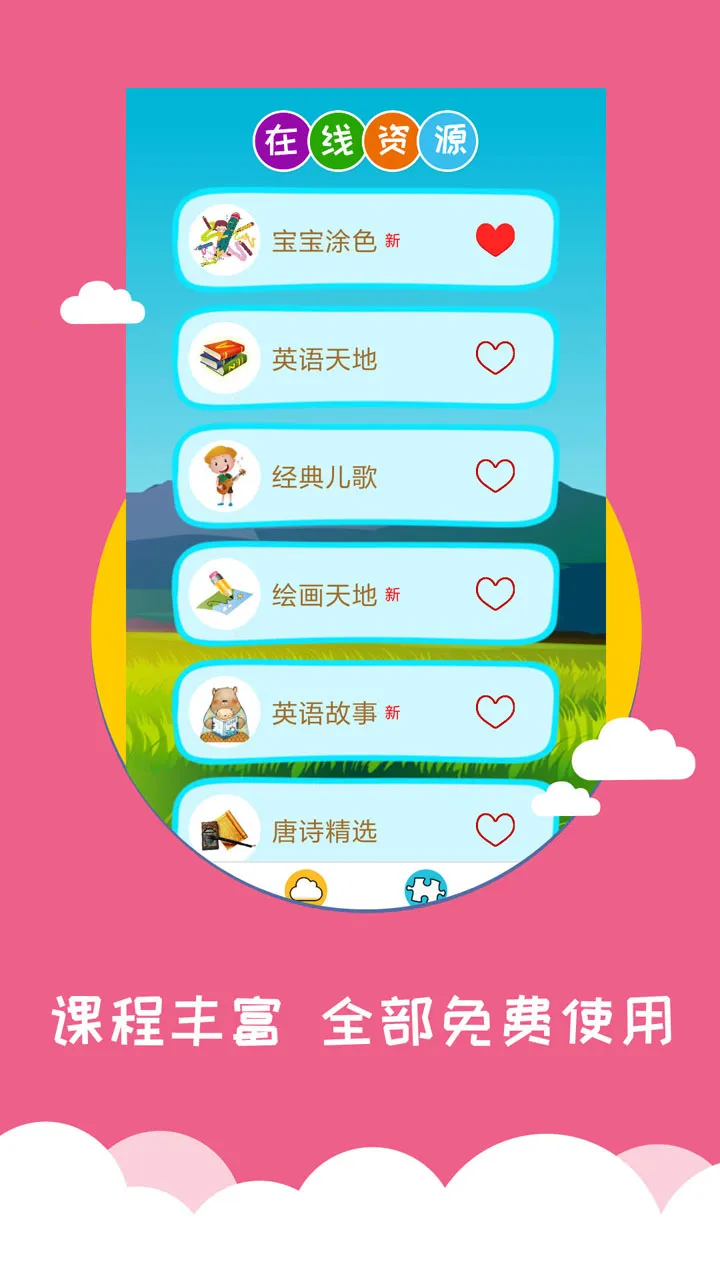Tap the poetry book icon for 唐诗精选

click(225, 830)
